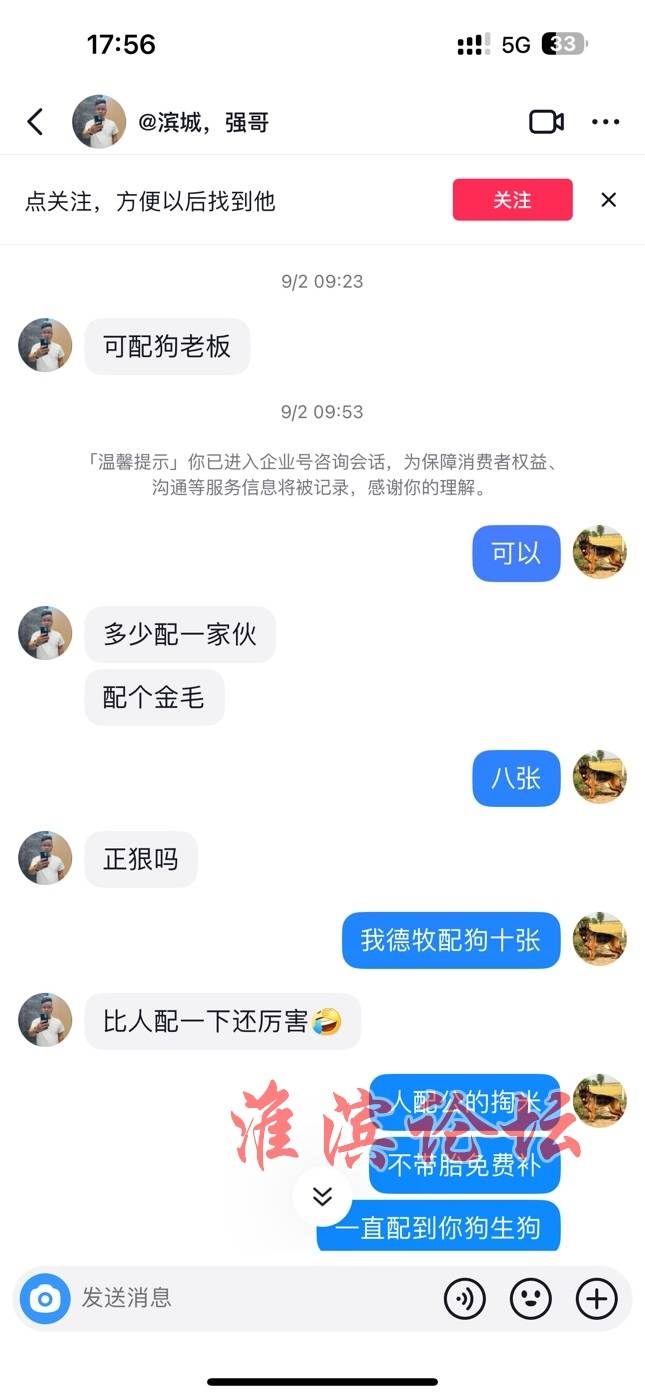The width and height of the screenshot is (645, 1398).
Task: Switch to voice message input
Action: (464, 1298)
